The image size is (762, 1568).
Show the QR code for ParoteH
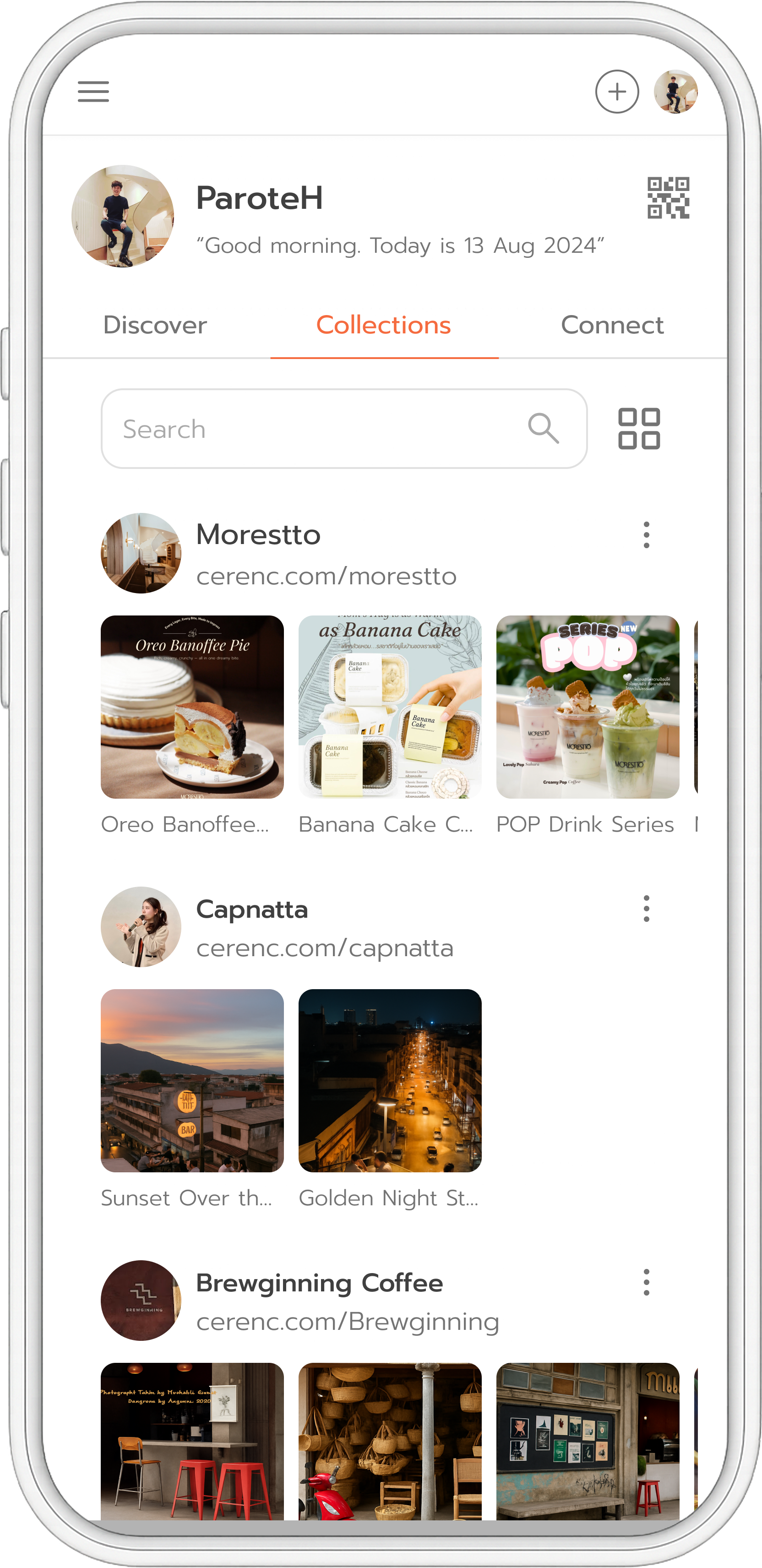coord(668,198)
